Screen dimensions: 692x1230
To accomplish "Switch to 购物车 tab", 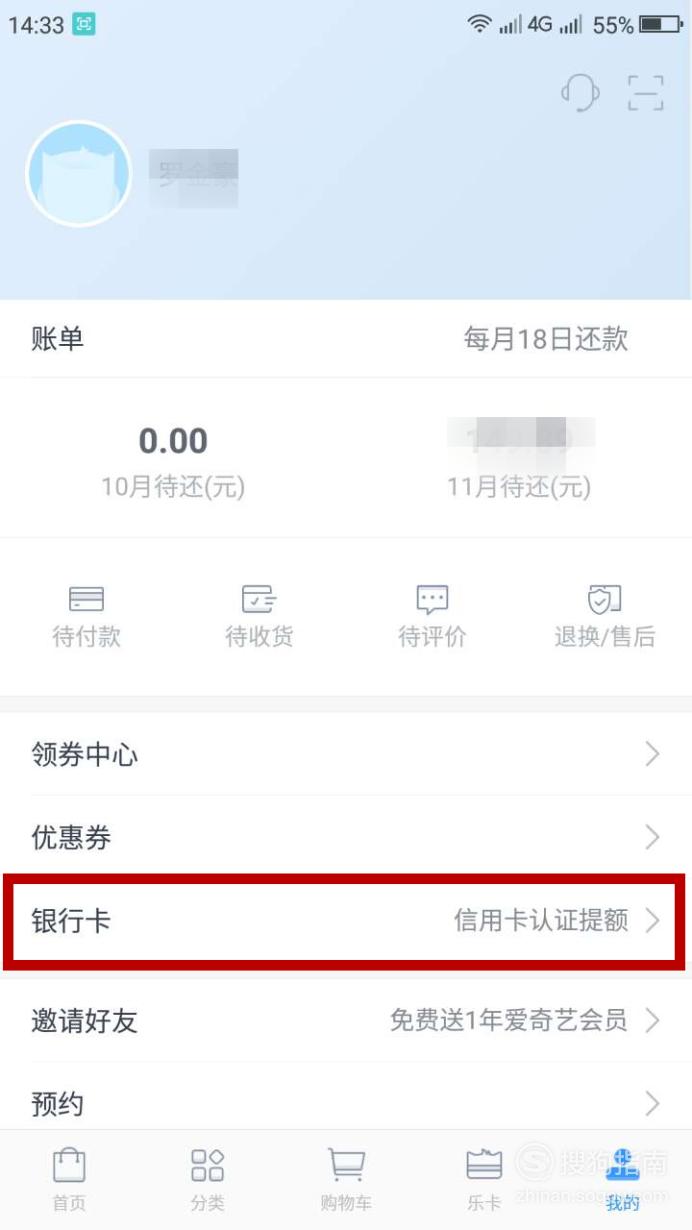I will pyautogui.click(x=346, y=1180).
